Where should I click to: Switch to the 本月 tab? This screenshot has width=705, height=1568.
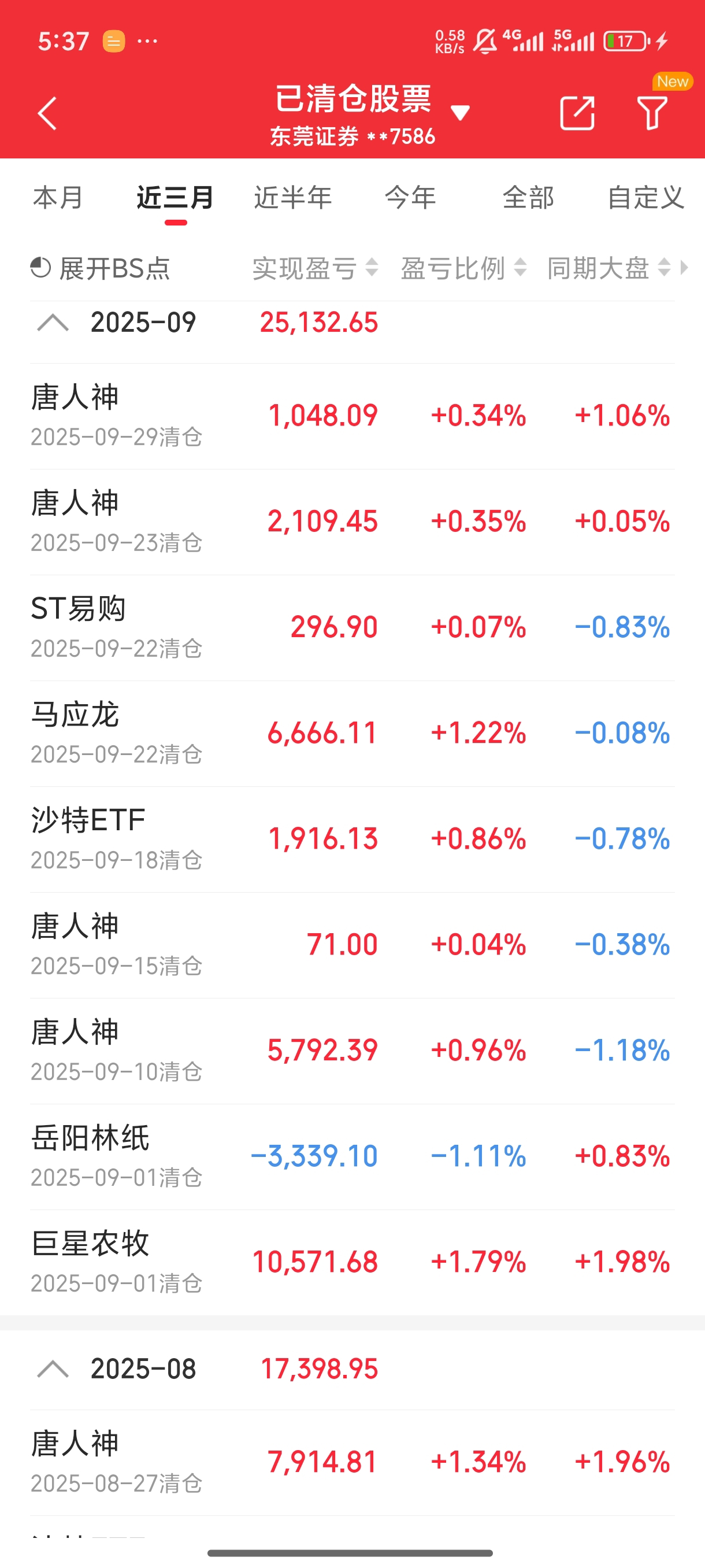point(58,198)
